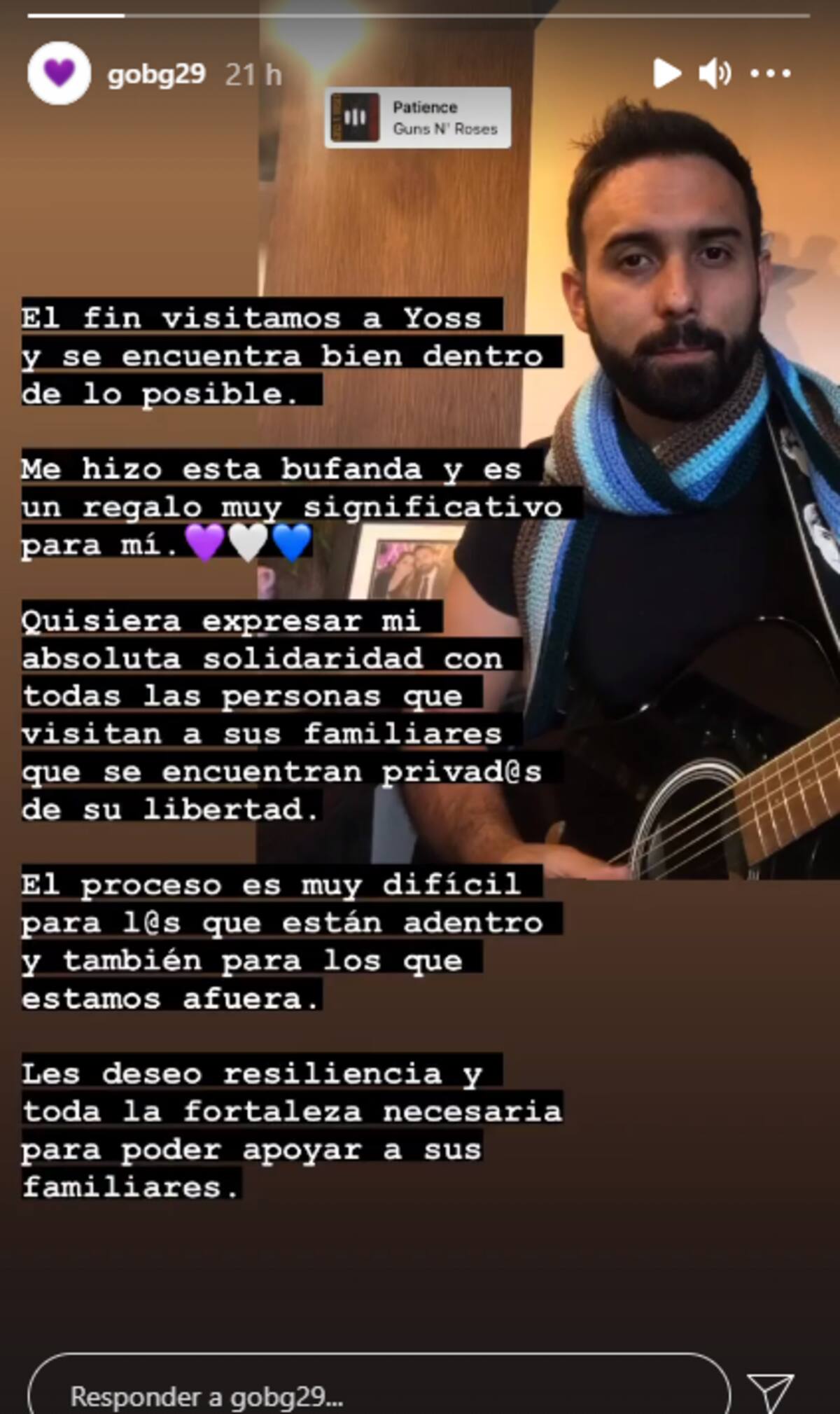Open the gobg29 username link
This screenshot has height=1414, width=840.
156,74
